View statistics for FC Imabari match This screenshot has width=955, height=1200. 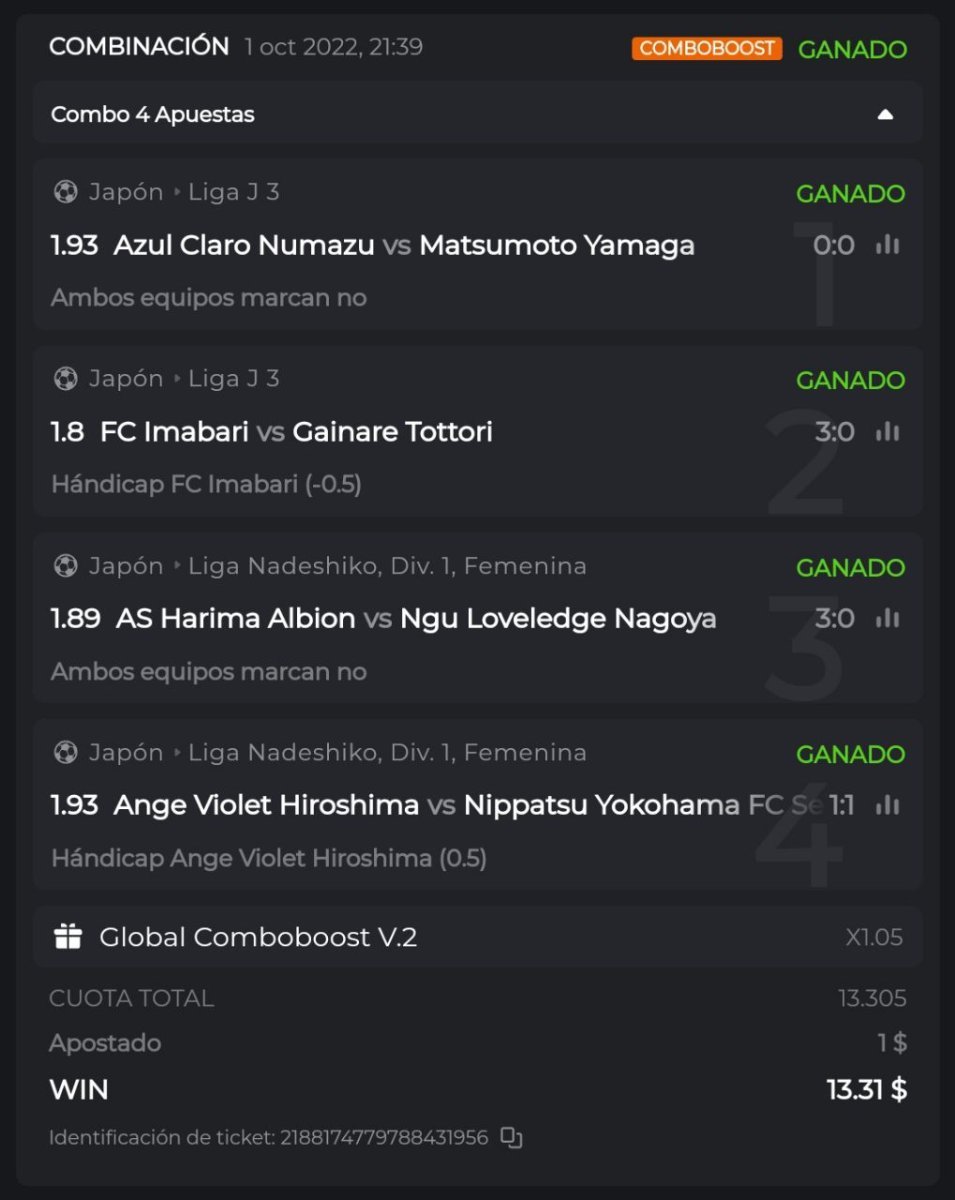pyautogui.click(x=887, y=432)
